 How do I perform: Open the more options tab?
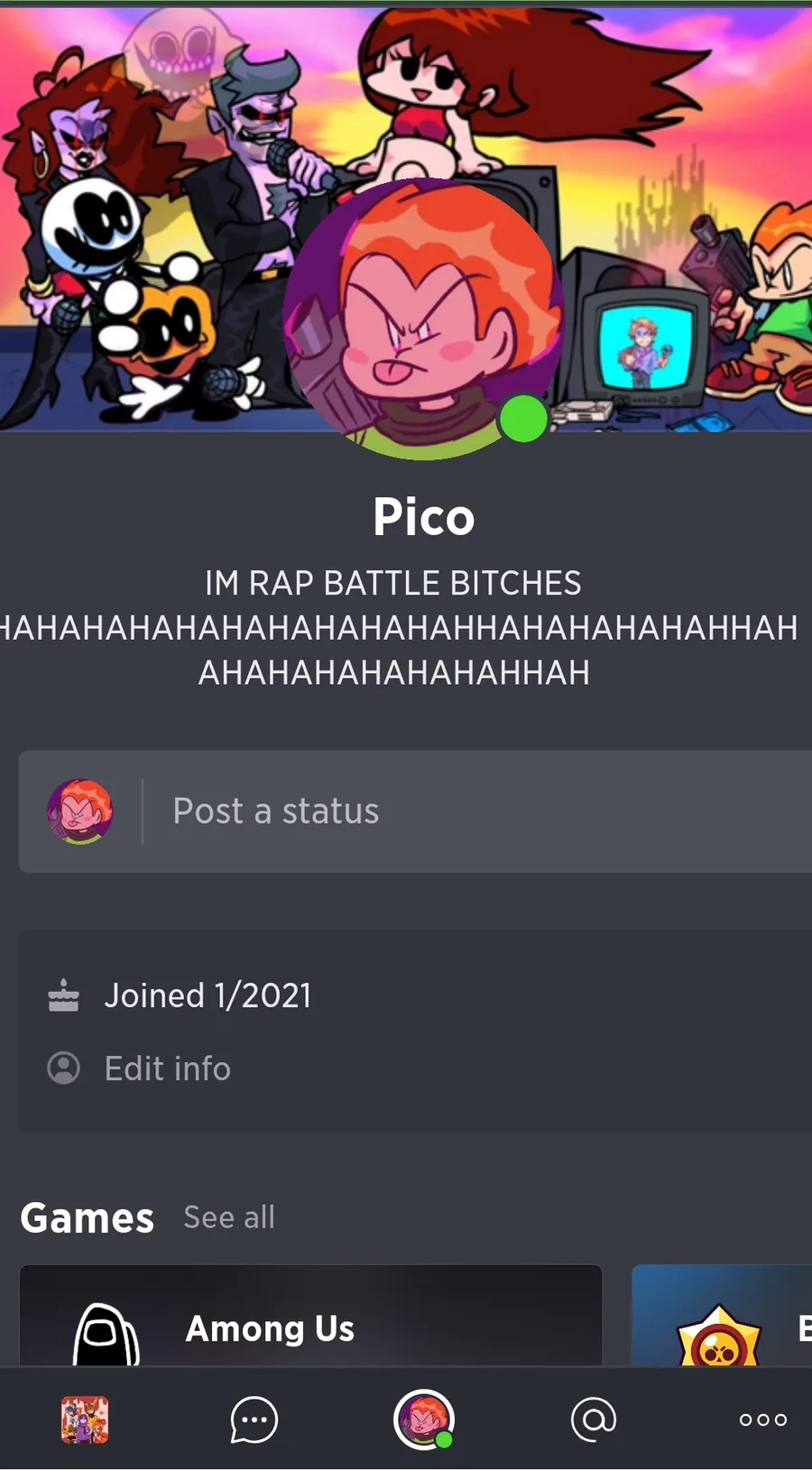tap(762, 1419)
